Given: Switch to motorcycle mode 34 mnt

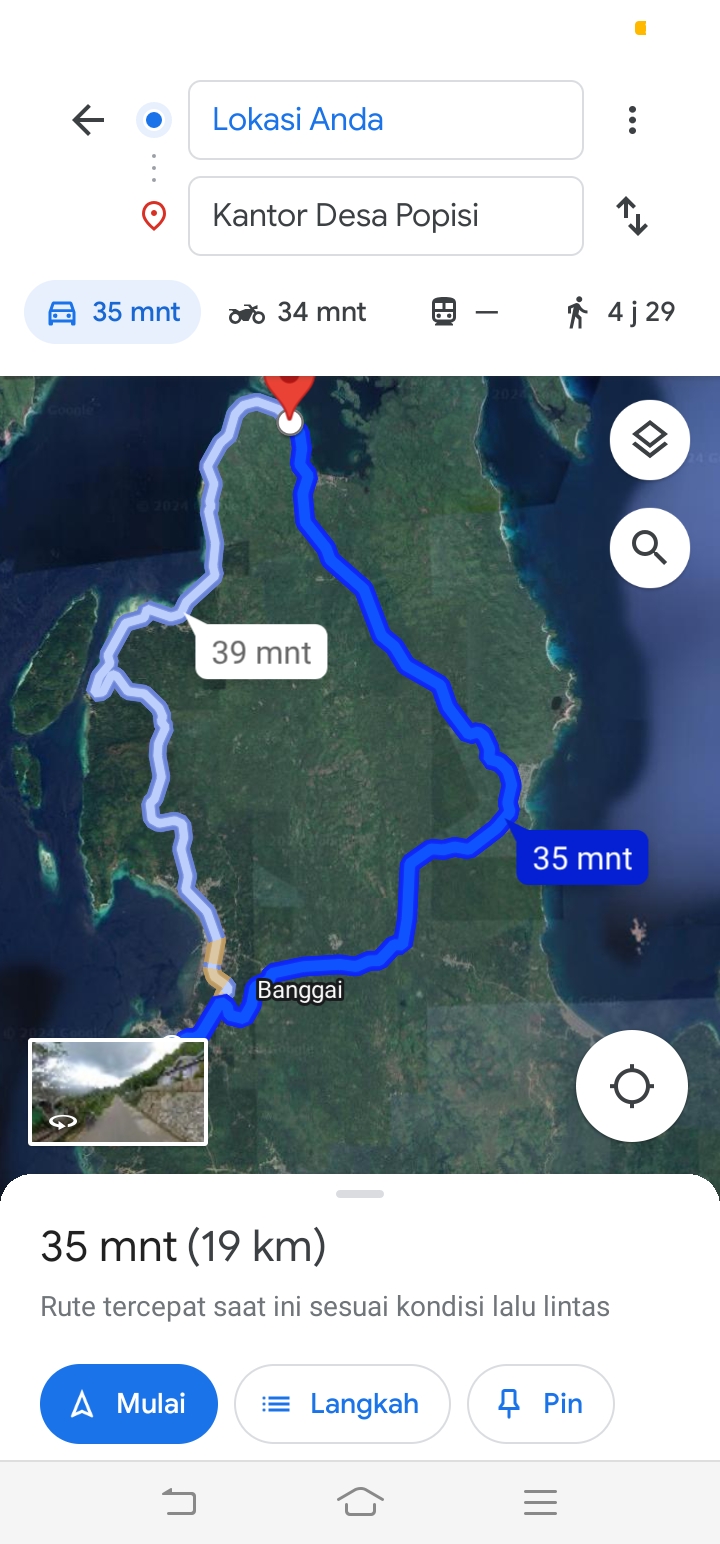Looking at the screenshot, I should [298, 312].
